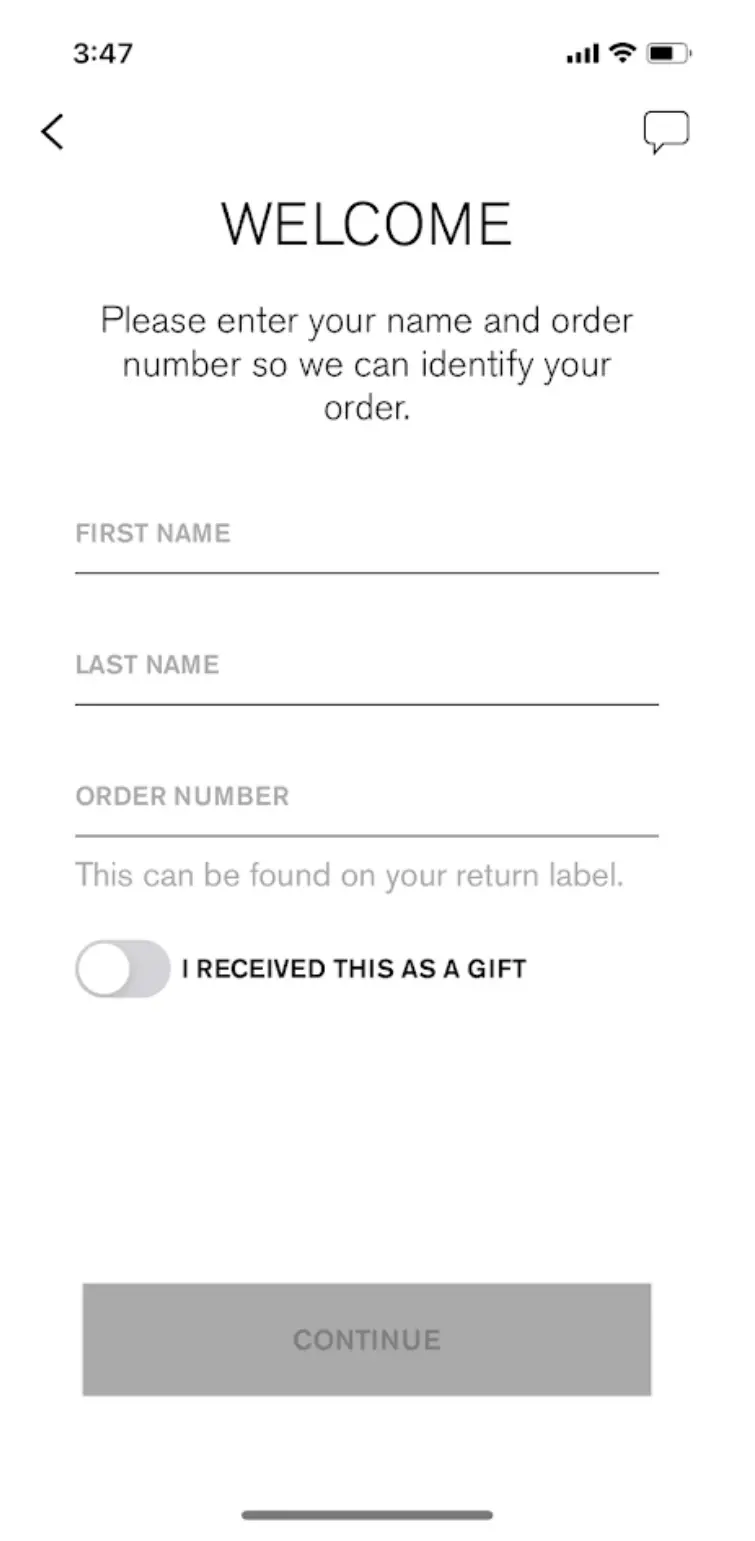Tap the Continue button

point(366,1339)
